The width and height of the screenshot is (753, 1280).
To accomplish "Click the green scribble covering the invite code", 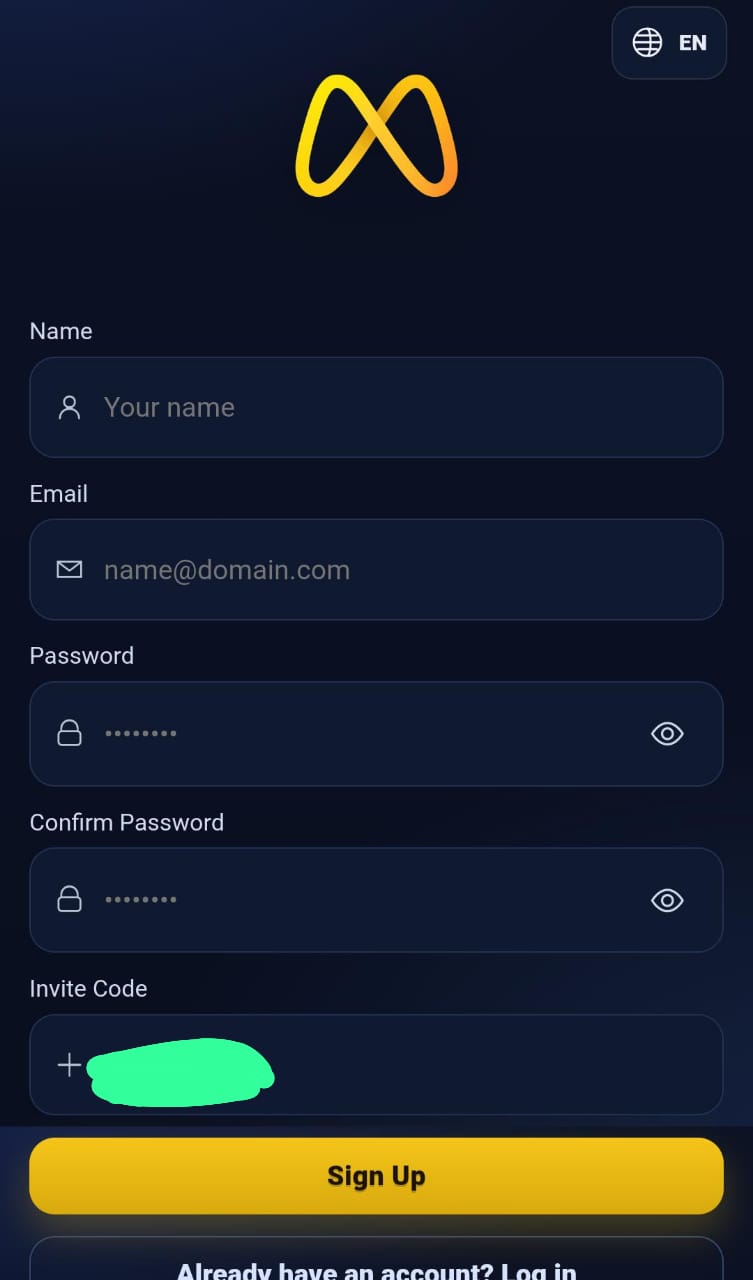I will pos(180,1072).
